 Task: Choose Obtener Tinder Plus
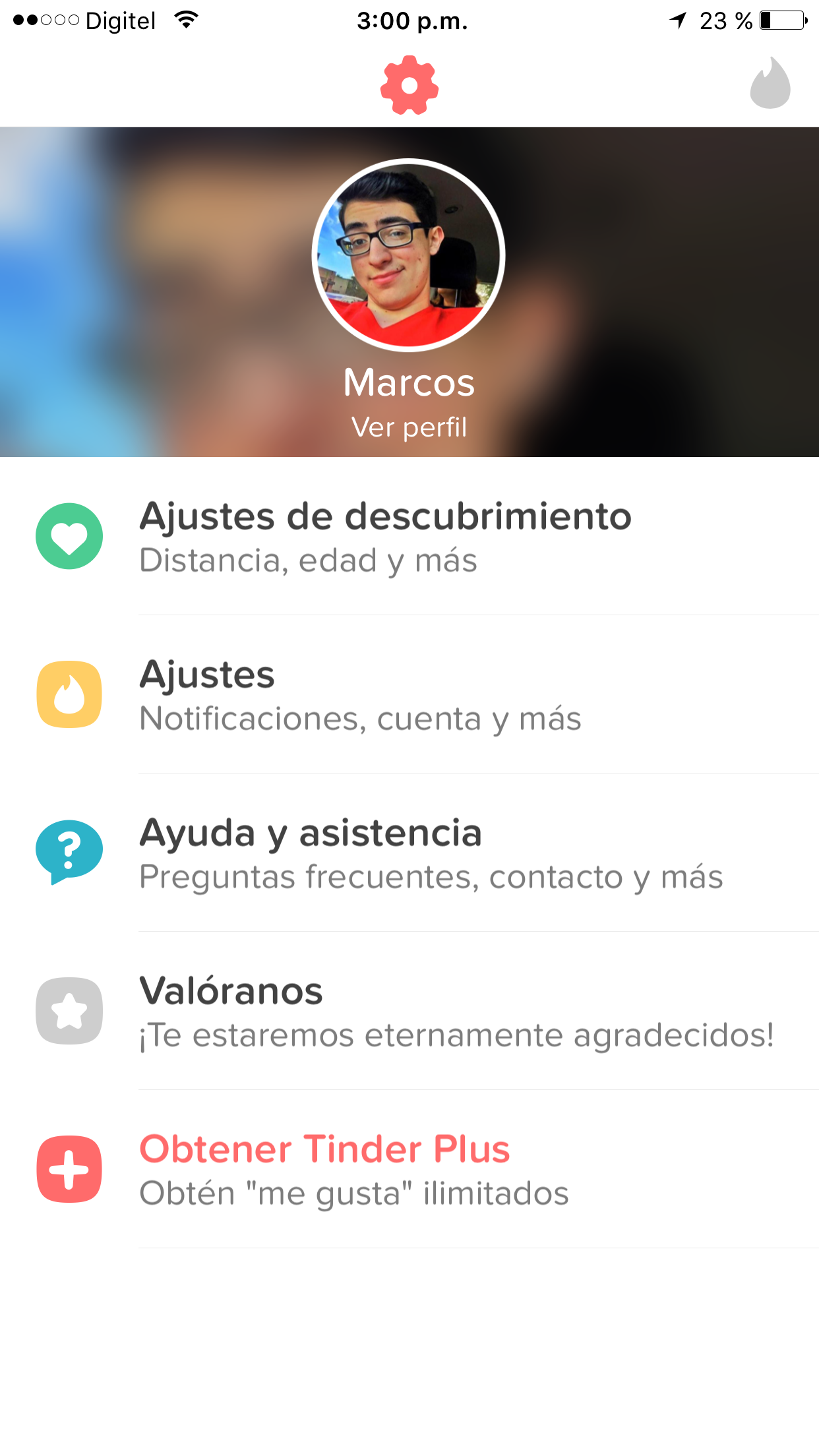click(x=354, y=1170)
